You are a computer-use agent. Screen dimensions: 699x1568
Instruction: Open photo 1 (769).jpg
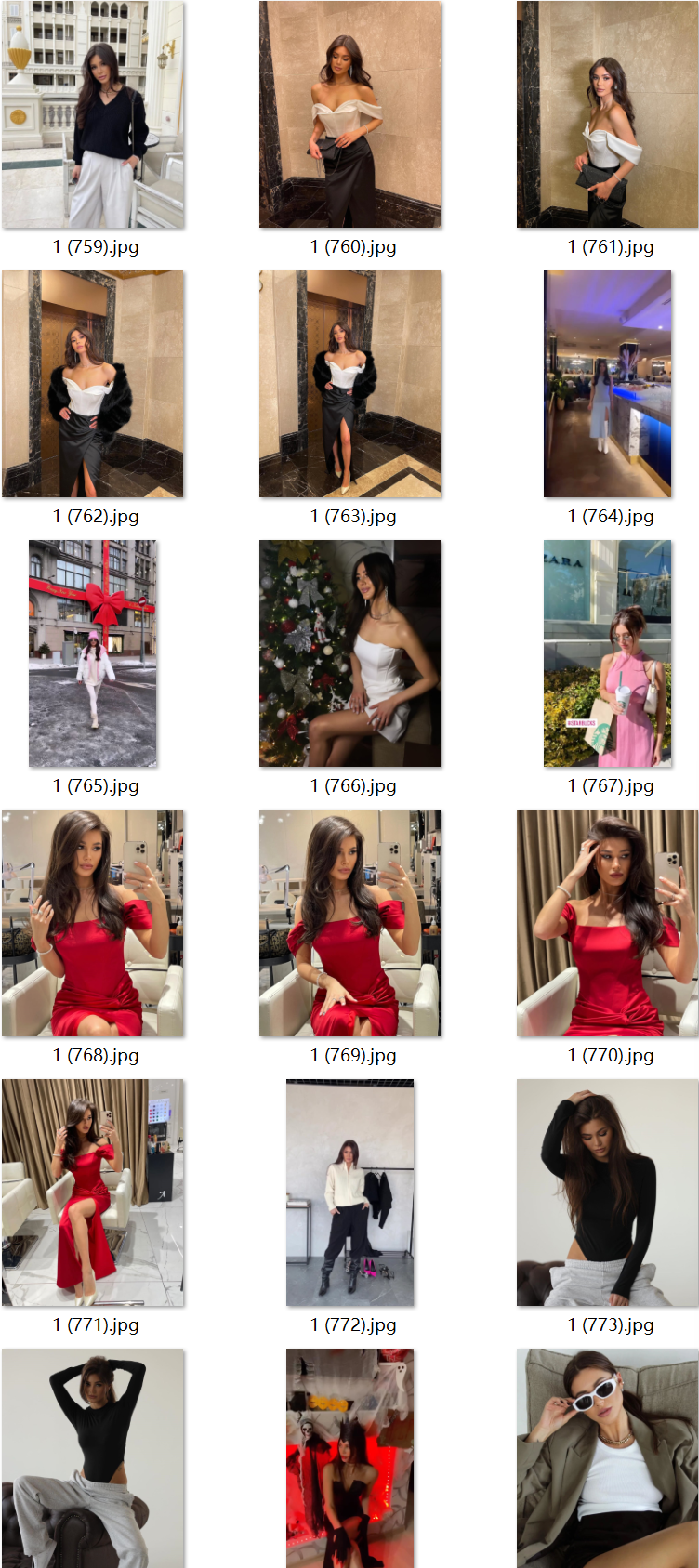click(349, 923)
